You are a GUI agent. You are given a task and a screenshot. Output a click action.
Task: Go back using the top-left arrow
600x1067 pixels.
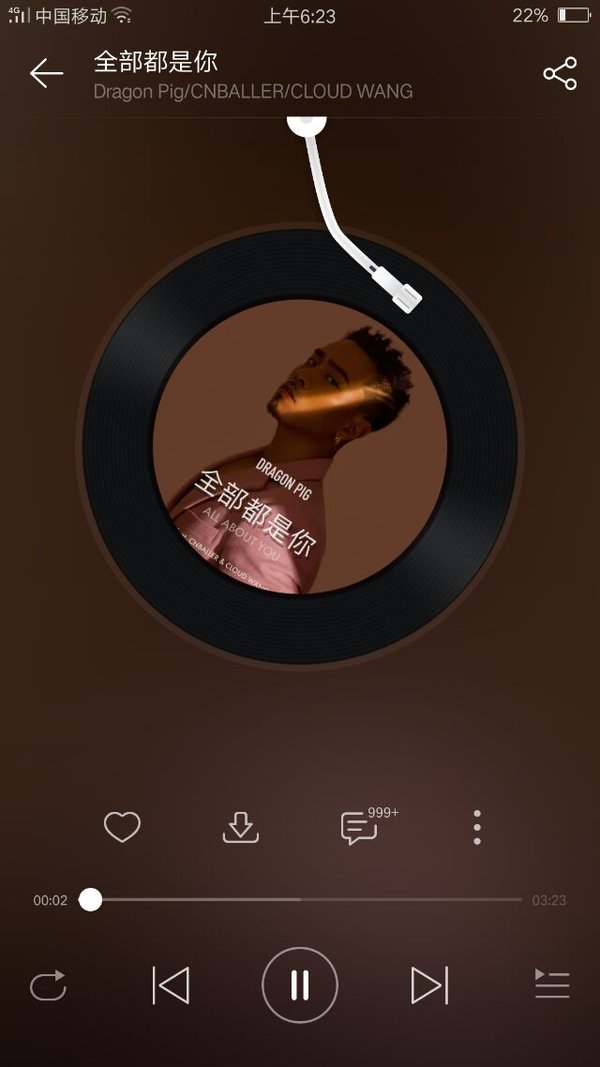[46, 73]
